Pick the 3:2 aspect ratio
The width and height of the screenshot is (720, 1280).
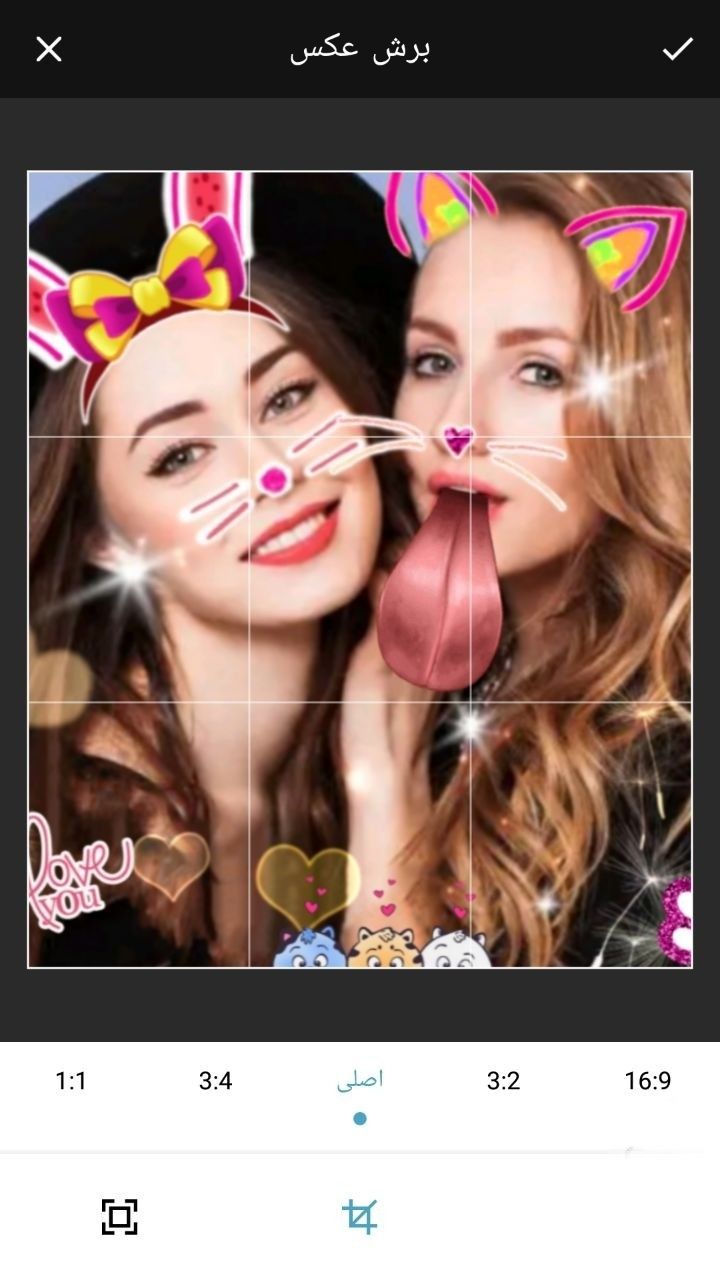tap(503, 1081)
